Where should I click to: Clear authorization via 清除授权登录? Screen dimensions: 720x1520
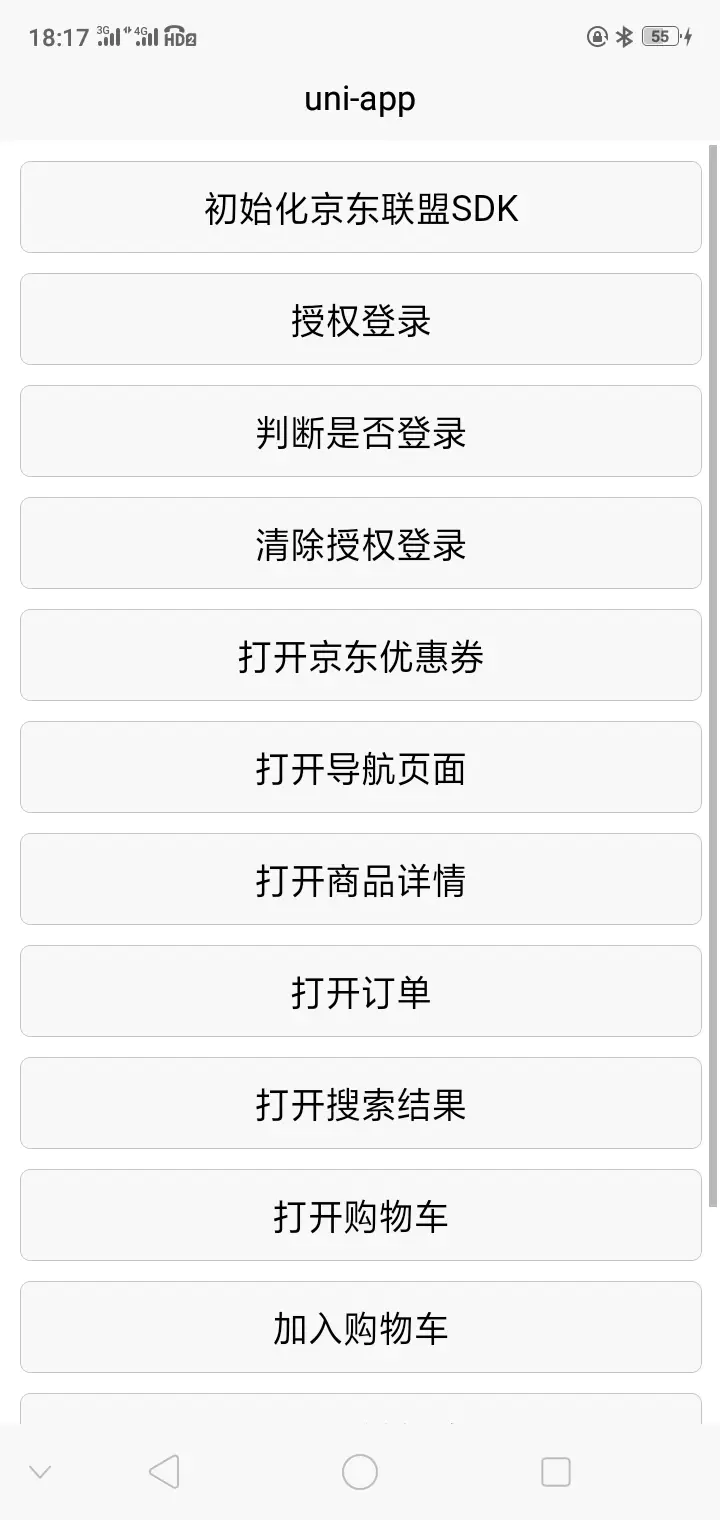360,544
